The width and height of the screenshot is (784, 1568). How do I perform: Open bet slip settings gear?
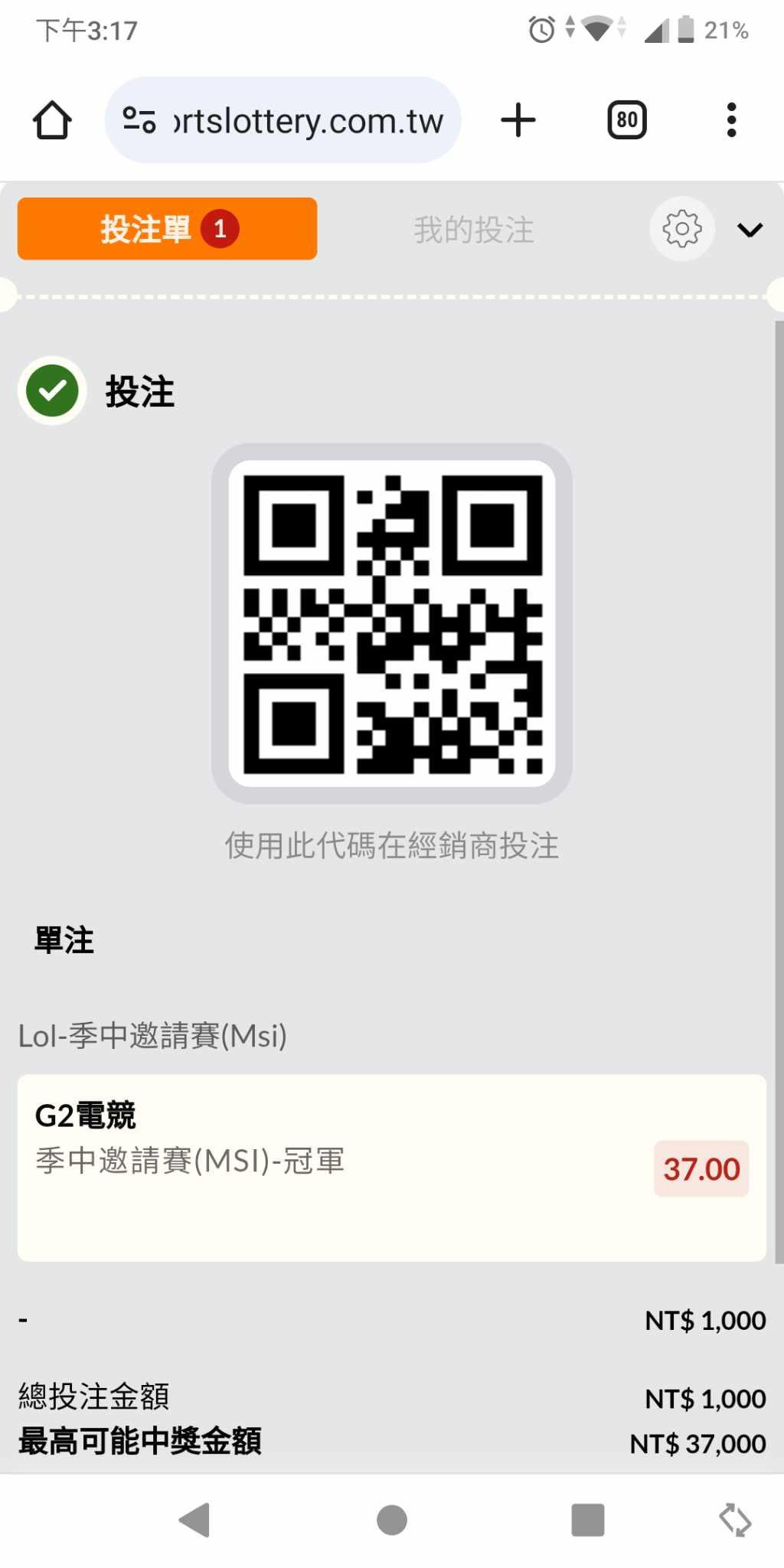(681, 229)
